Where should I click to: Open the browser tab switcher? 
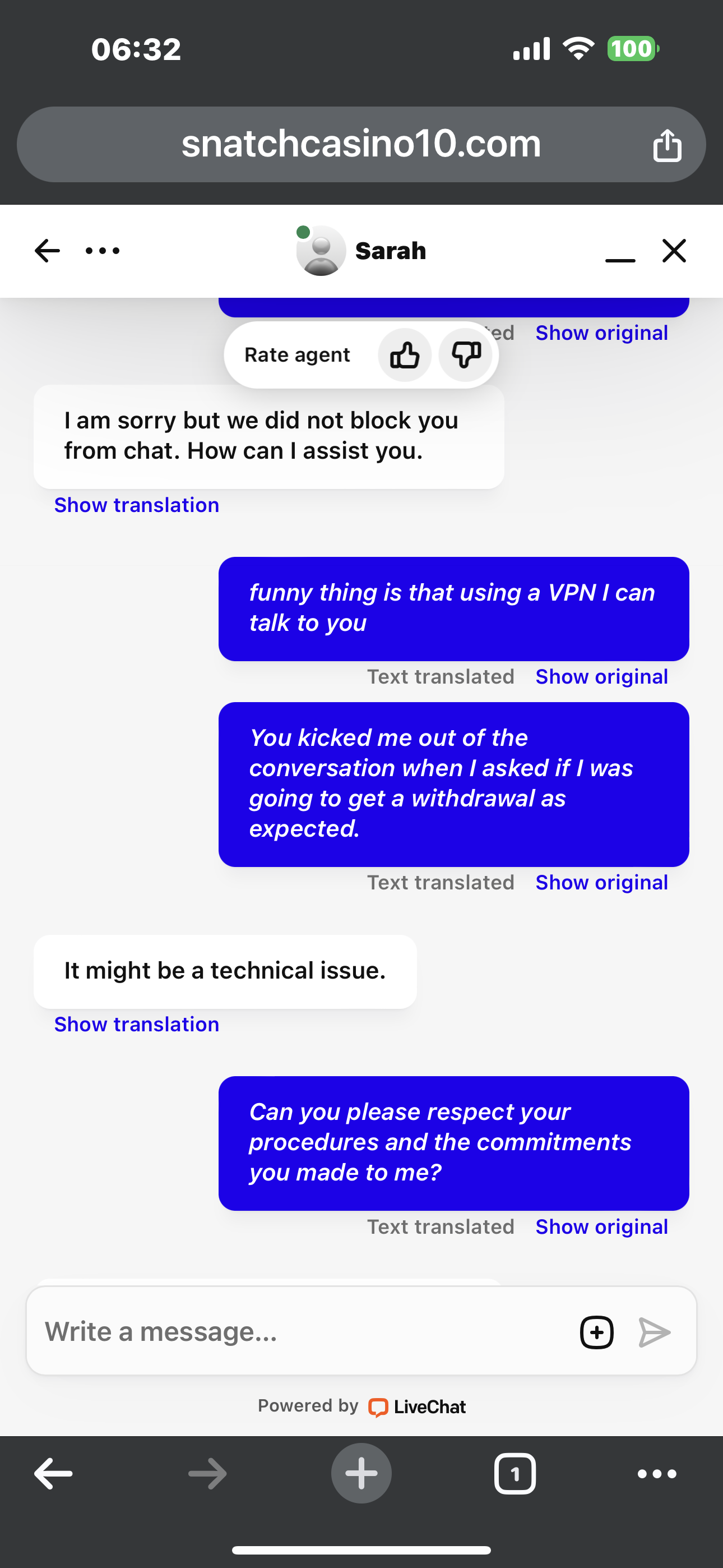[515, 1474]
